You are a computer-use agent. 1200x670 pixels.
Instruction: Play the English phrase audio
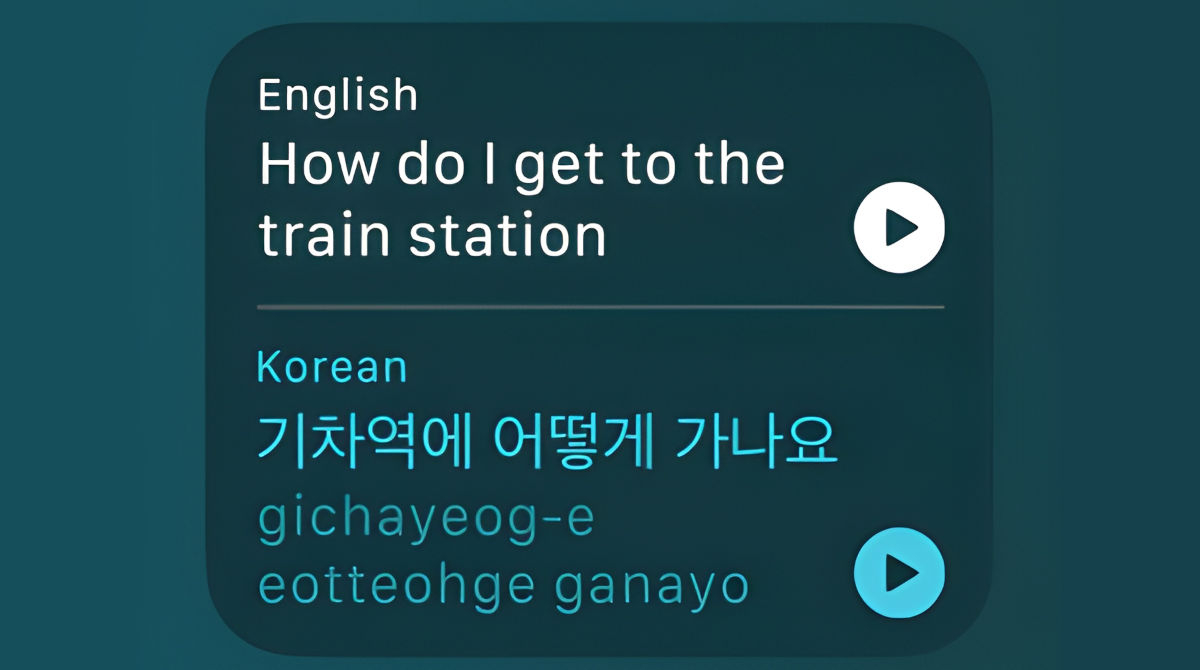coord(899,228)
